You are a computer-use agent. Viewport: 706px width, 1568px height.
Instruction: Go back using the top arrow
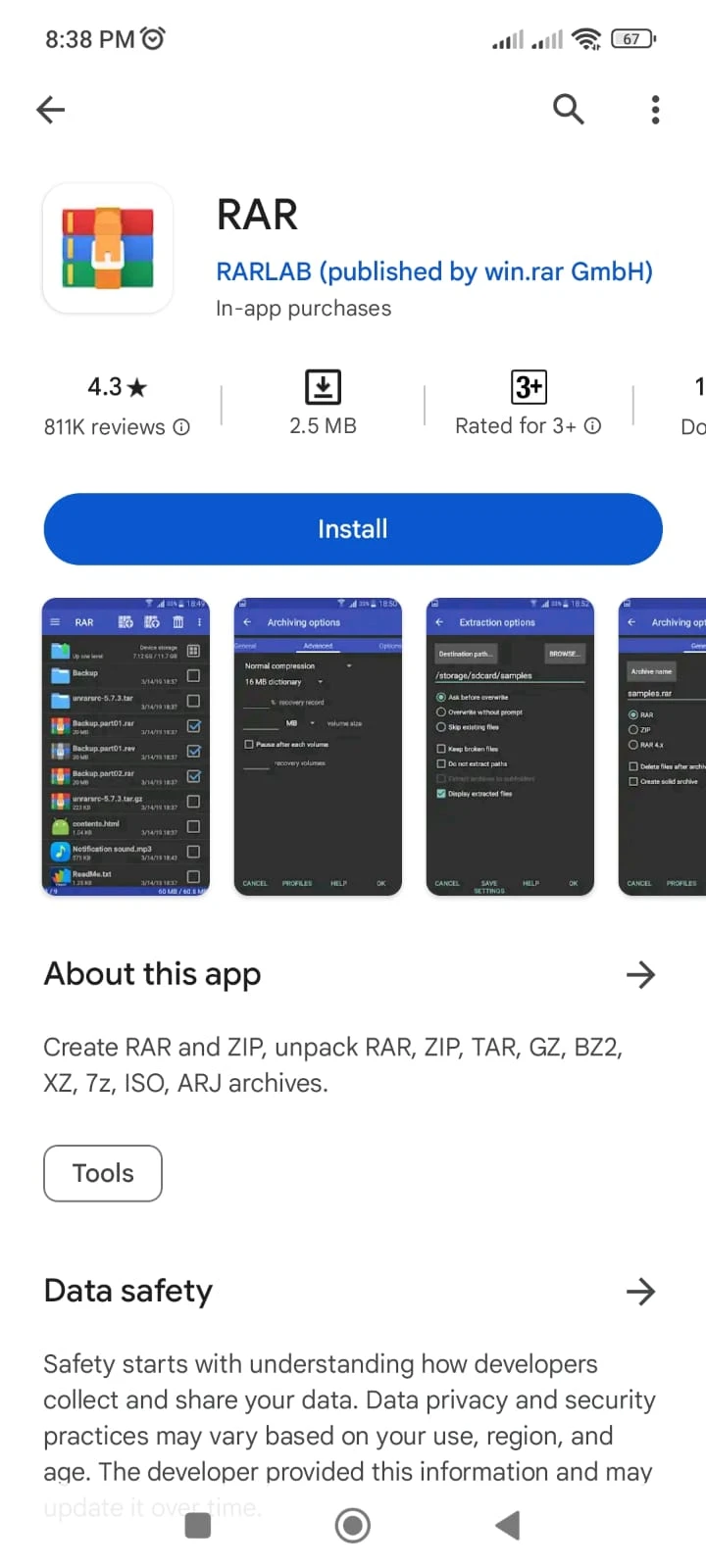(x=51, y=109)
